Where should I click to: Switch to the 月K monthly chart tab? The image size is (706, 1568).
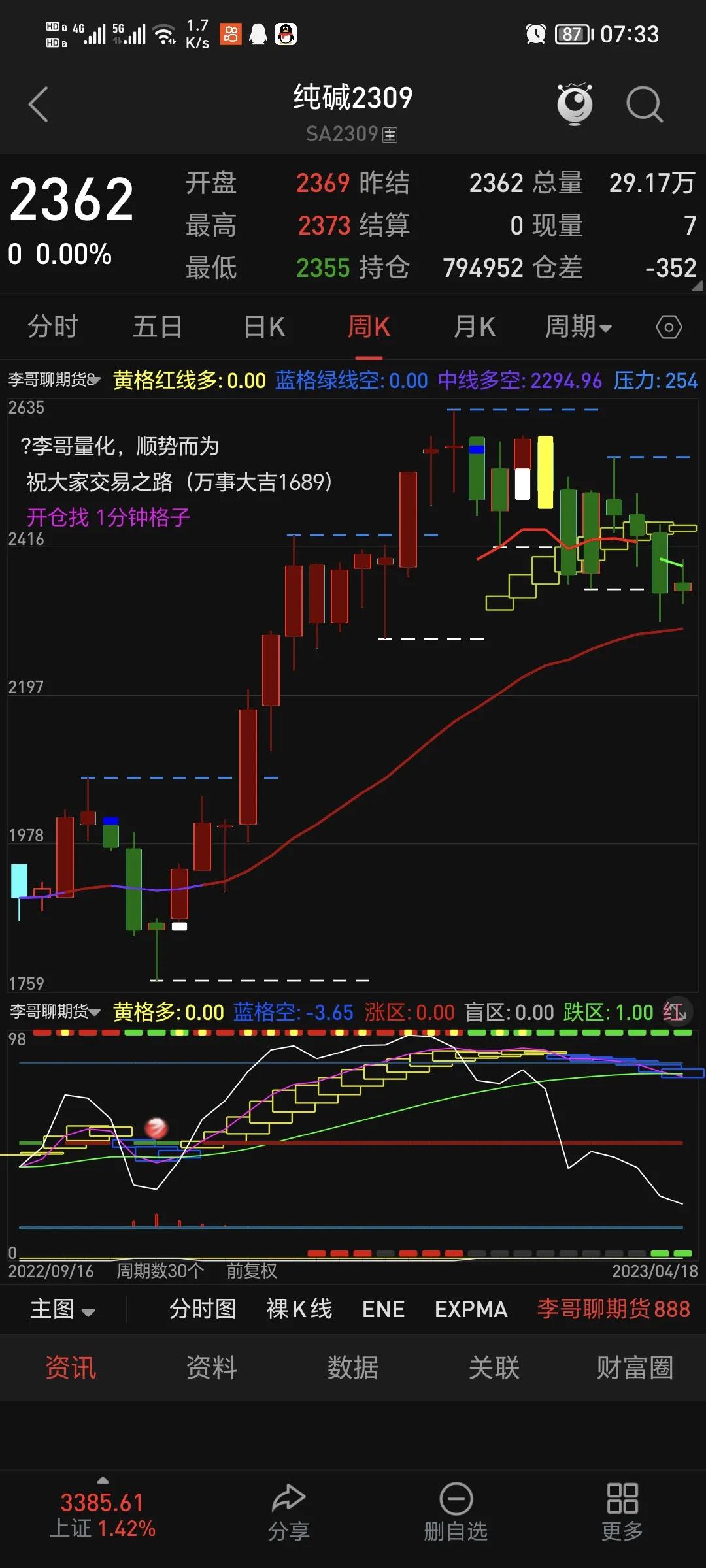[x=473, y=327]
